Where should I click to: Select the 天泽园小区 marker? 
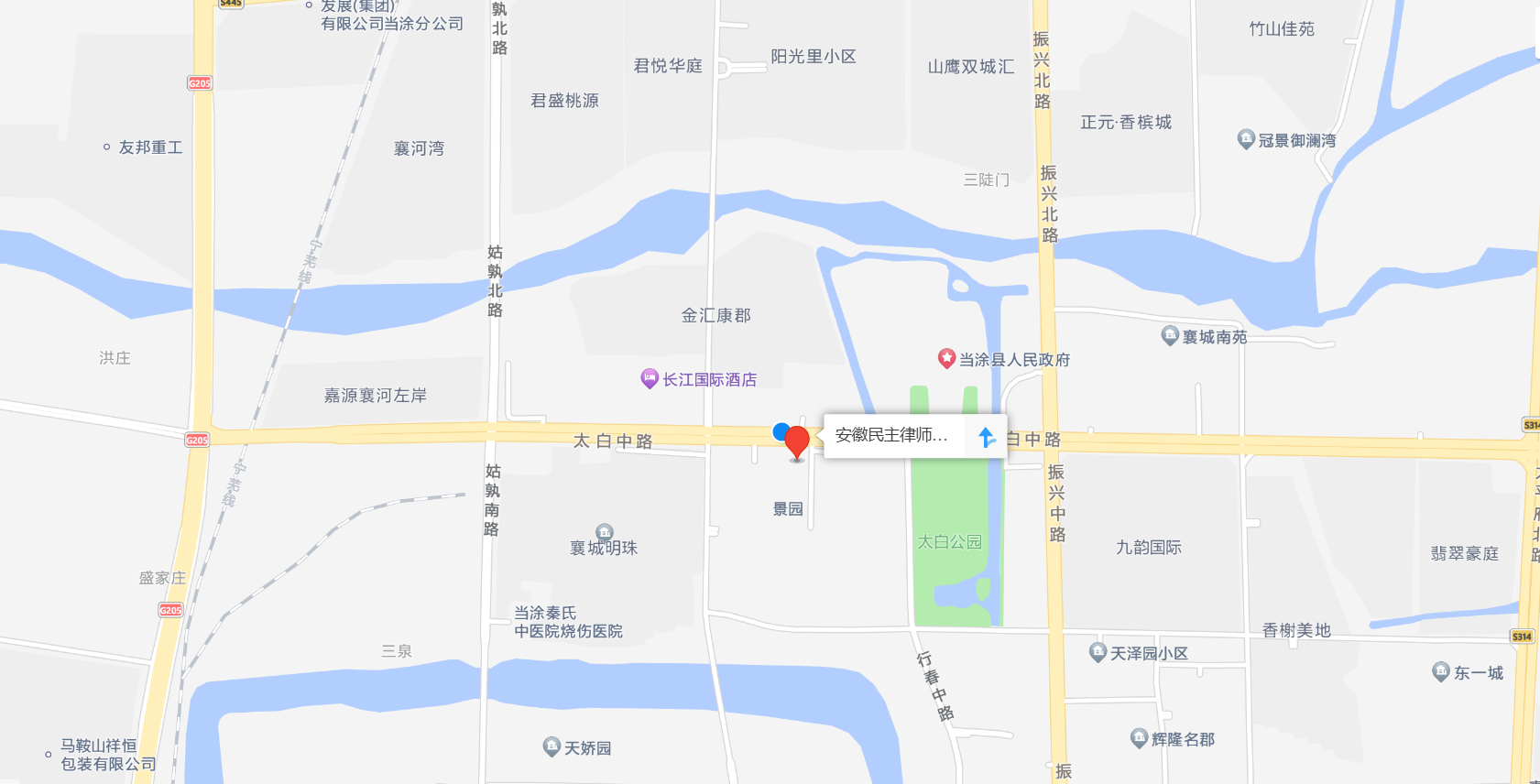(1098, 652)
